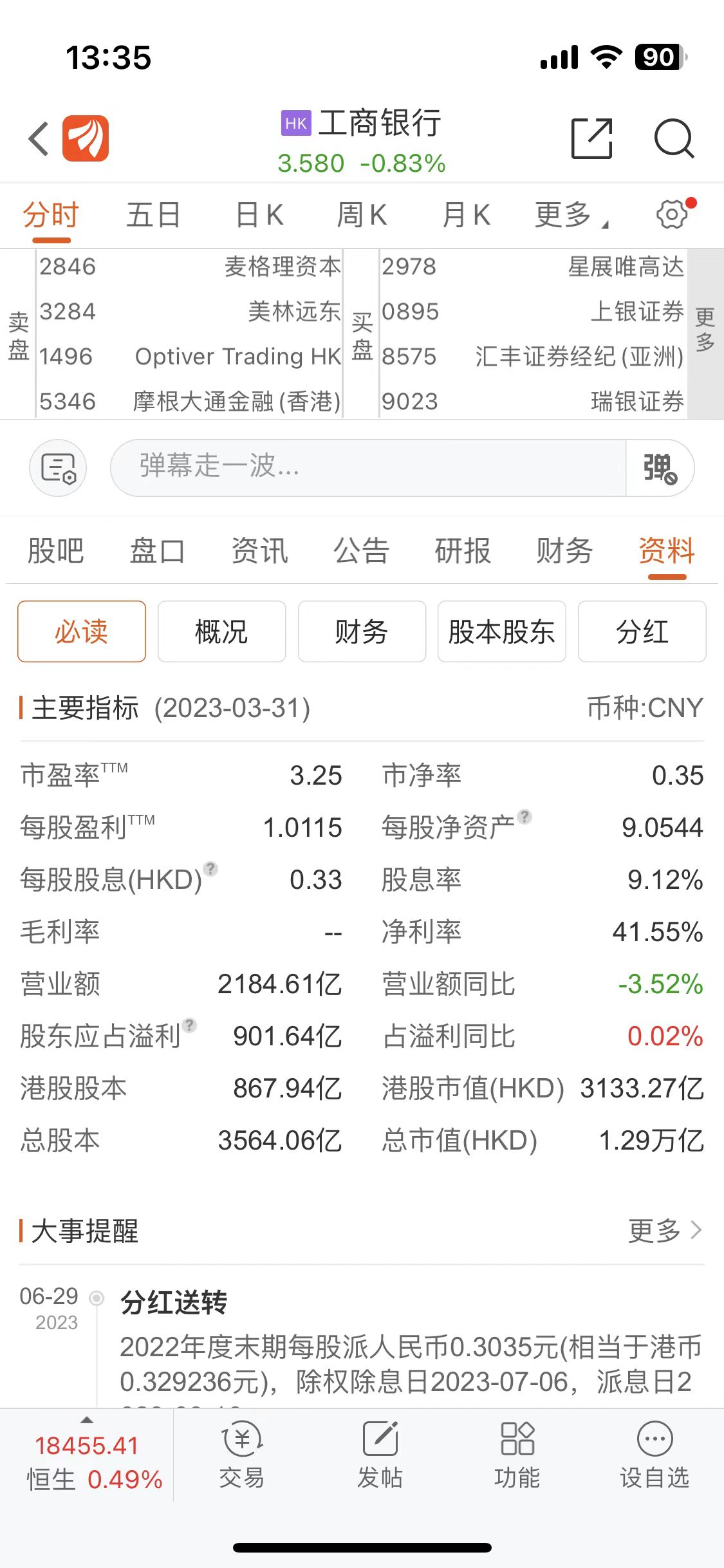Select the 概况 chip
The height and width of the screenshot is (1568, 724).
221,631
